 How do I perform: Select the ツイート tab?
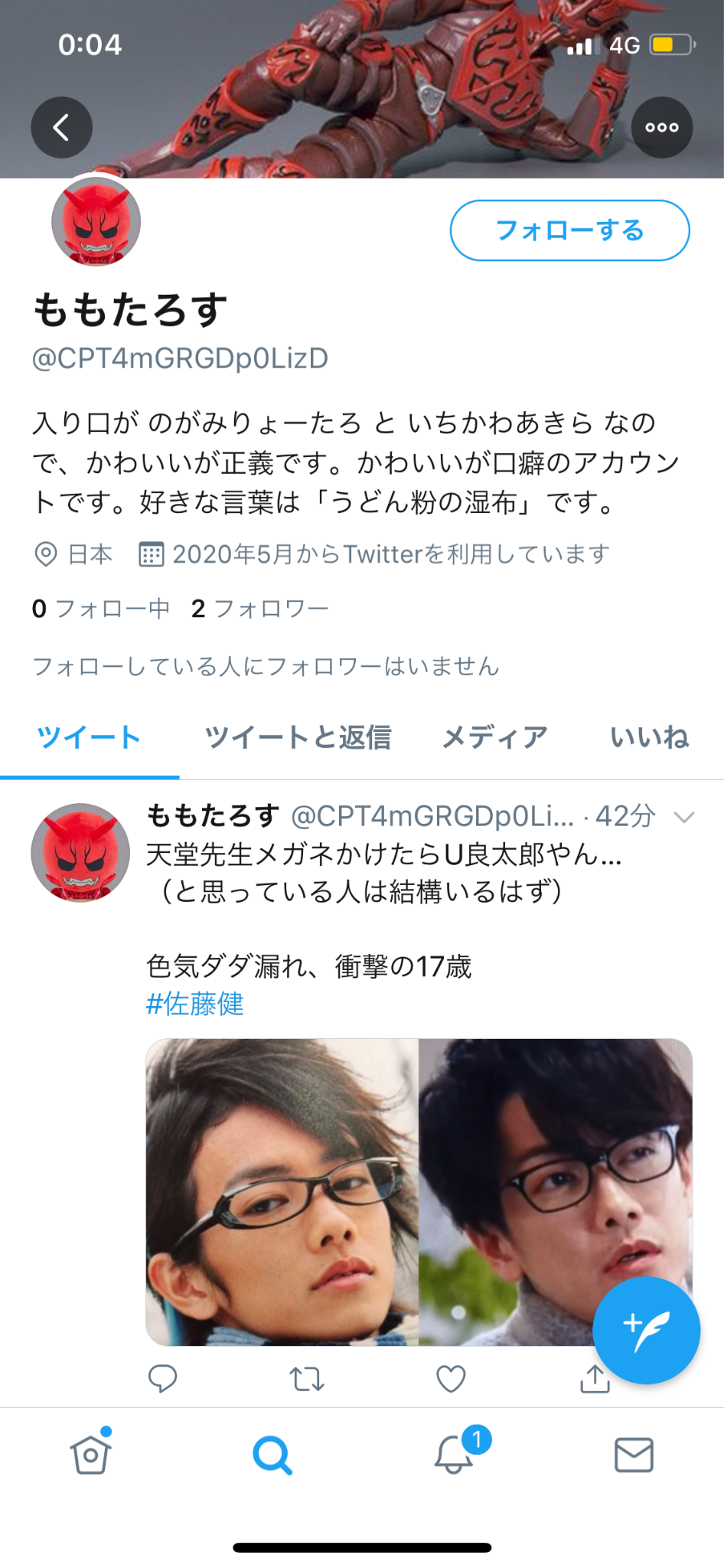[89, 737]
